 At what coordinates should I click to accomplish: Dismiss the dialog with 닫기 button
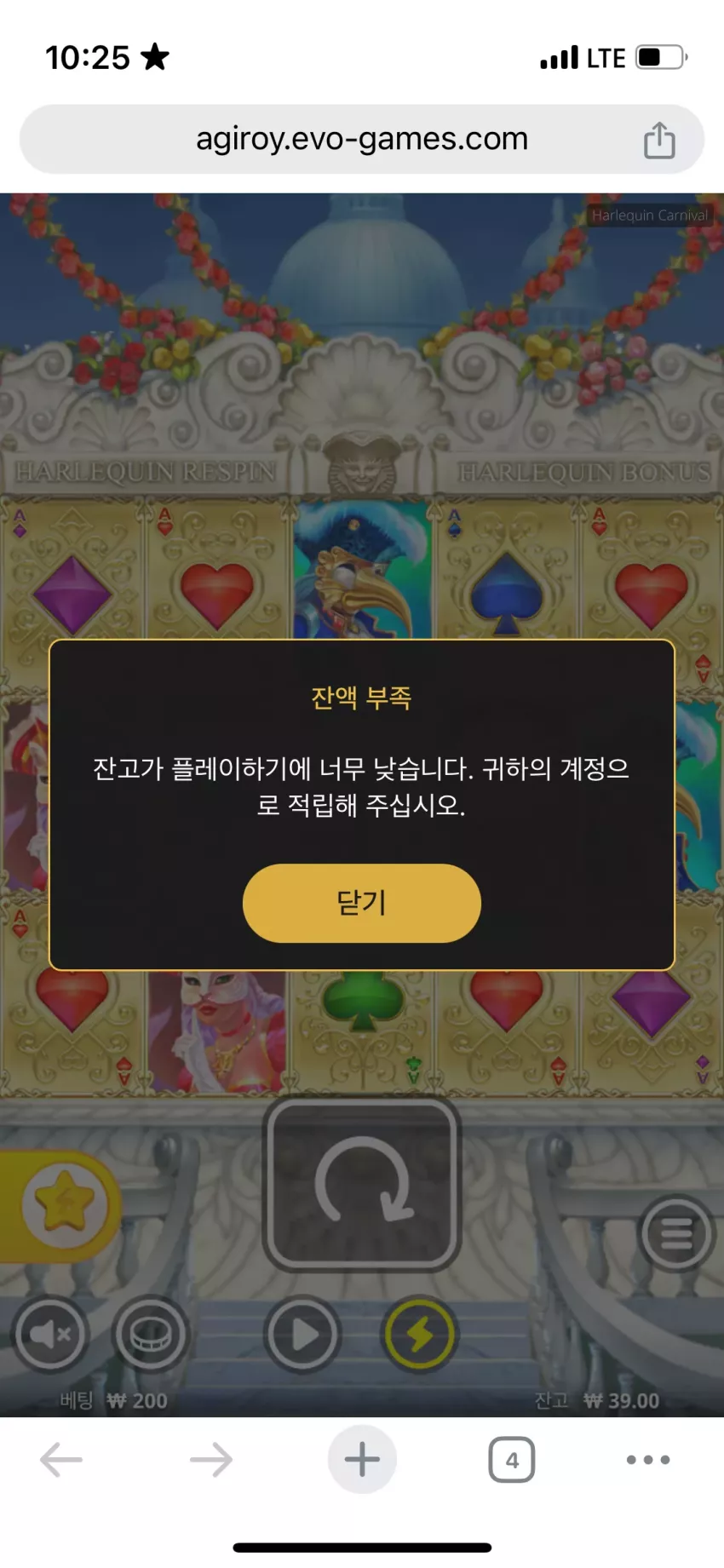(x=362, y=903)
